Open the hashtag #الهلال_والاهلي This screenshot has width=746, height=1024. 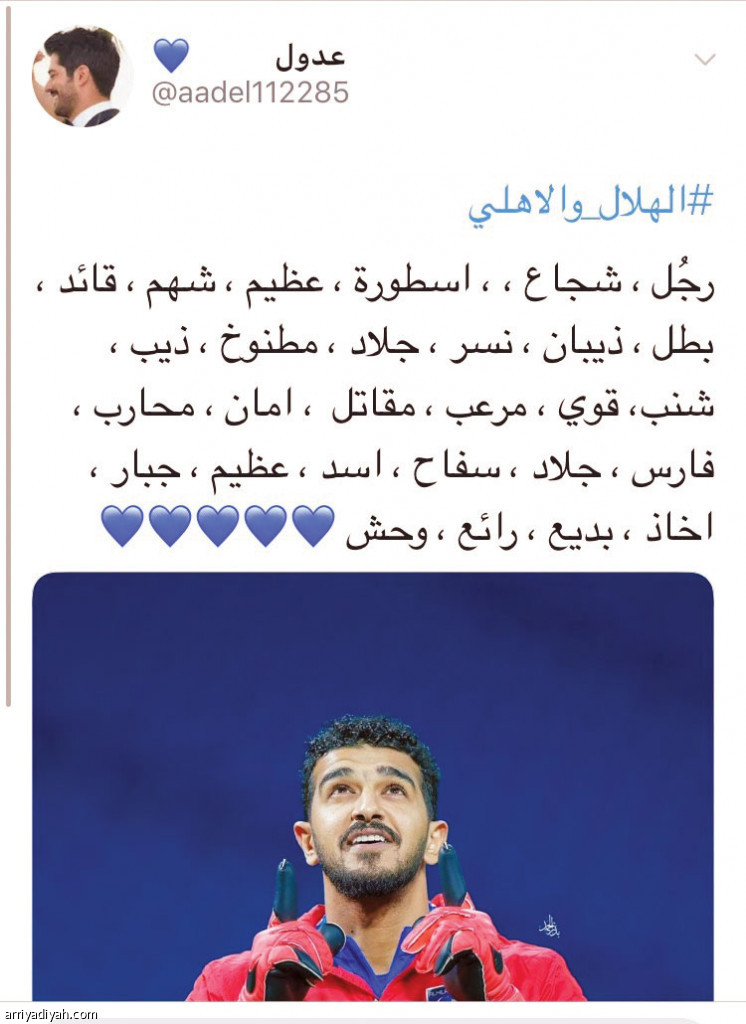click(x=590, y=203)
